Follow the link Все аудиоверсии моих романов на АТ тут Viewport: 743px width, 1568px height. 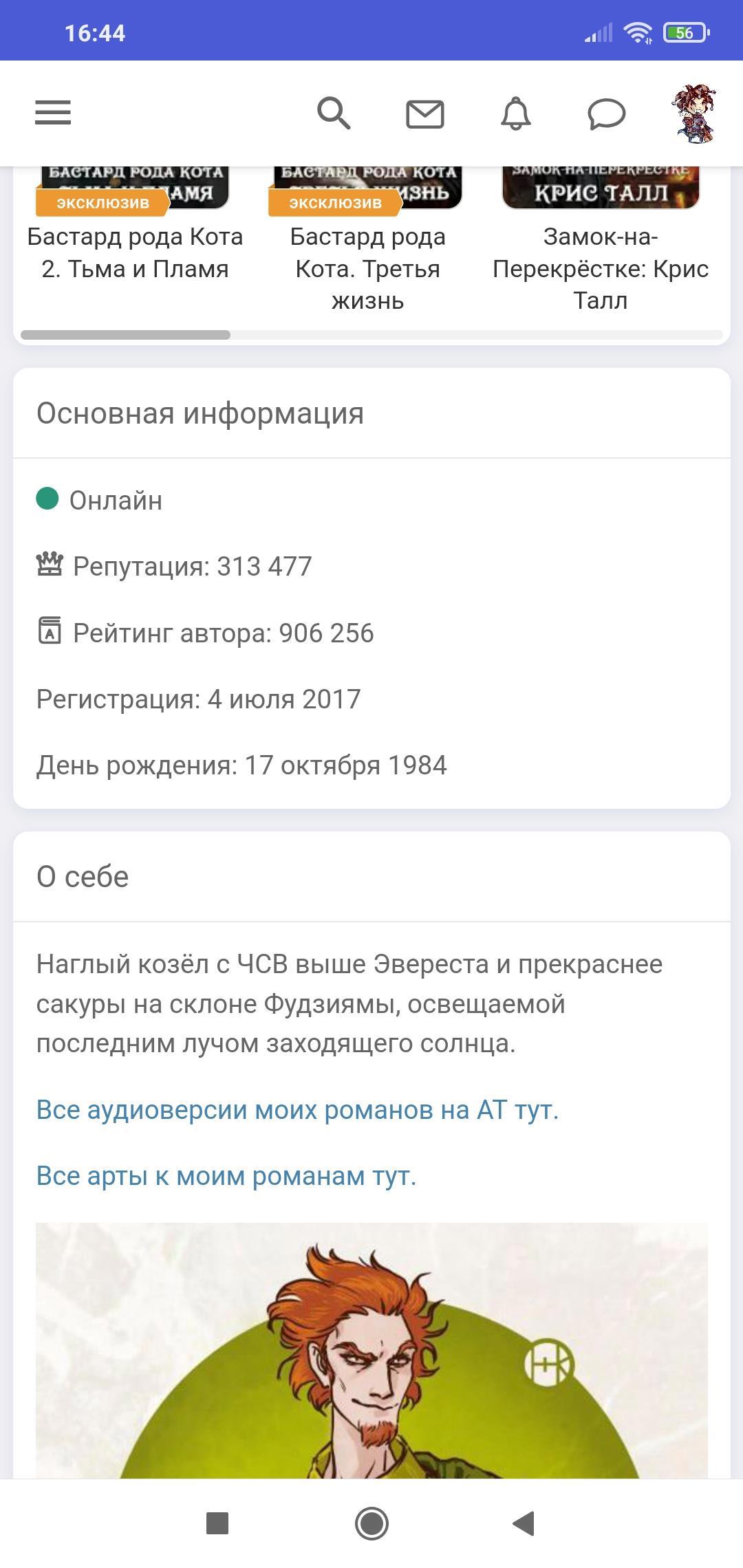pos(297,1109)
